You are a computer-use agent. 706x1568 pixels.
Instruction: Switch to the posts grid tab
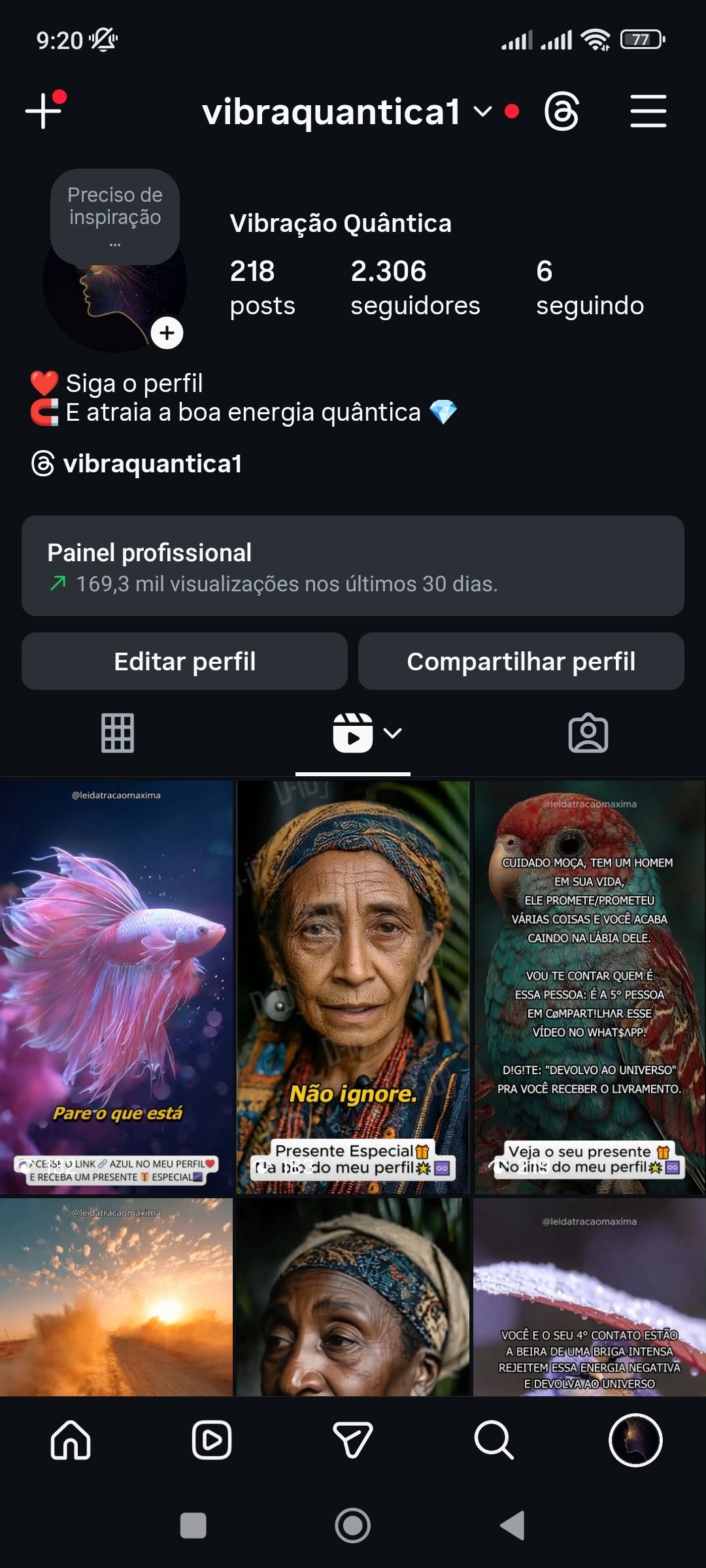tap(118, 733)
